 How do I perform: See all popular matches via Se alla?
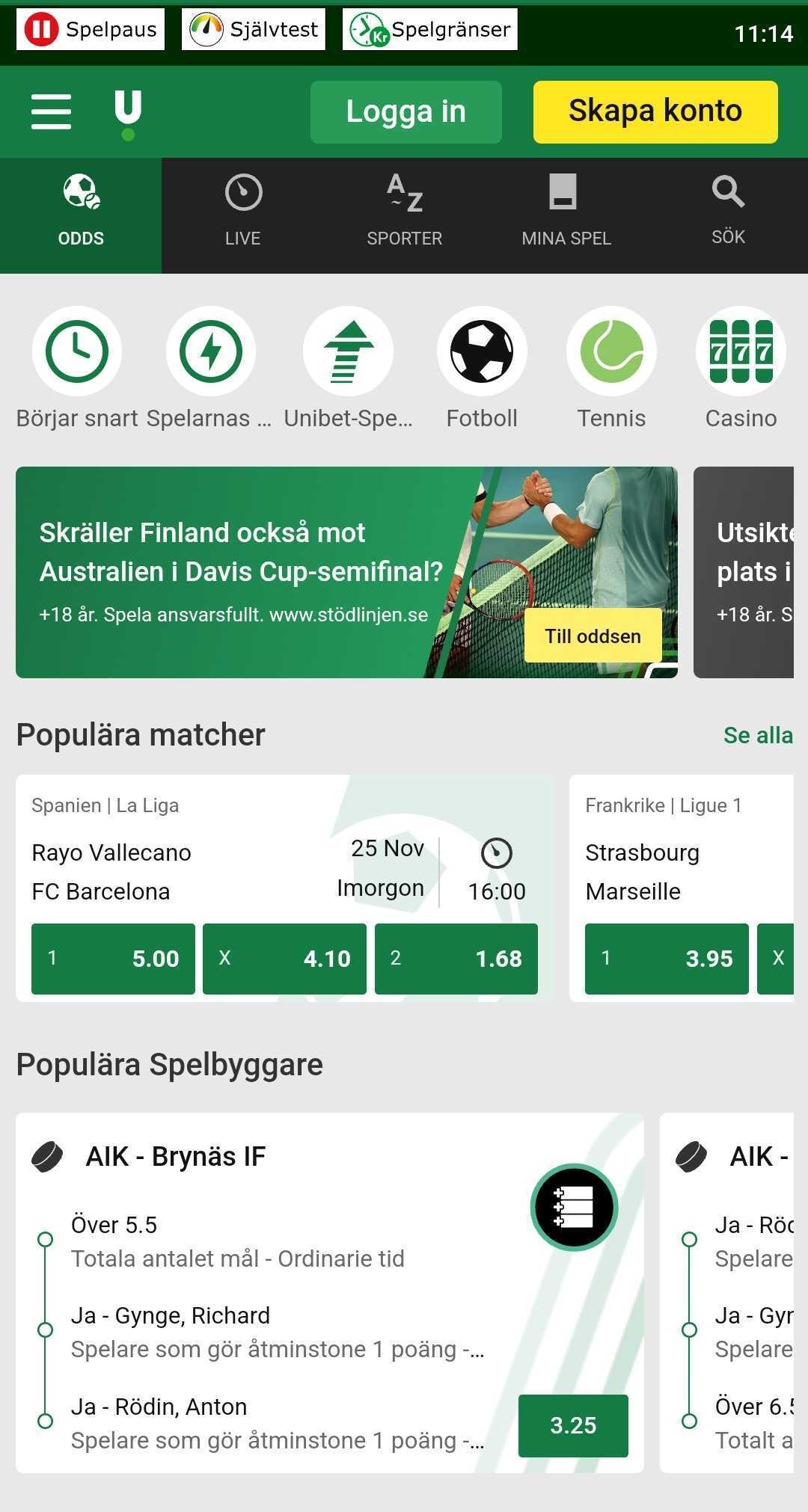[x=757, y=735]
